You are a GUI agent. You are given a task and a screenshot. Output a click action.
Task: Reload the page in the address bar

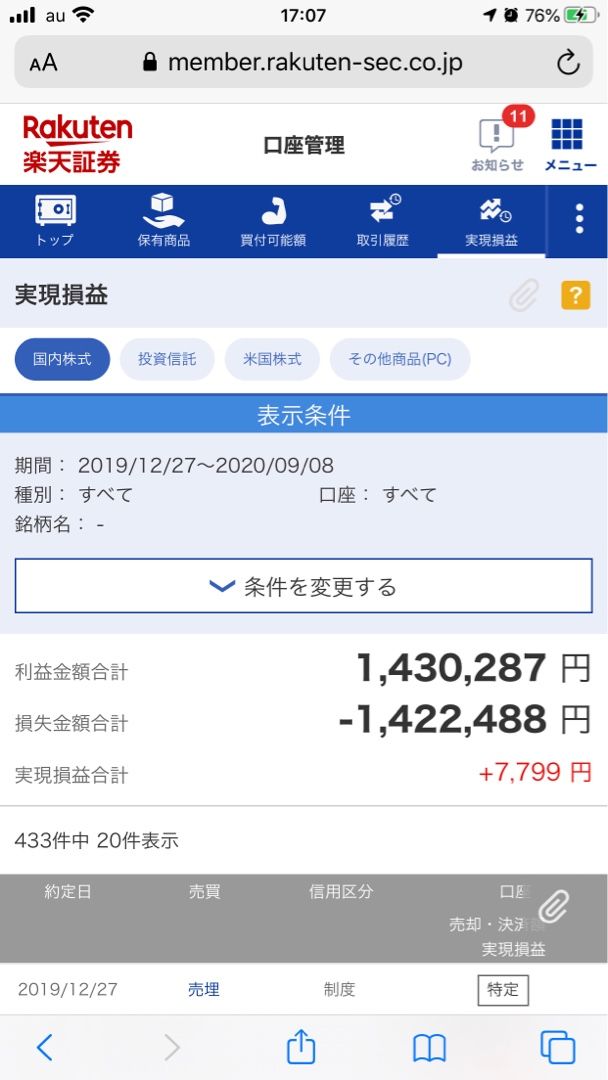click(x=568, y=63)
